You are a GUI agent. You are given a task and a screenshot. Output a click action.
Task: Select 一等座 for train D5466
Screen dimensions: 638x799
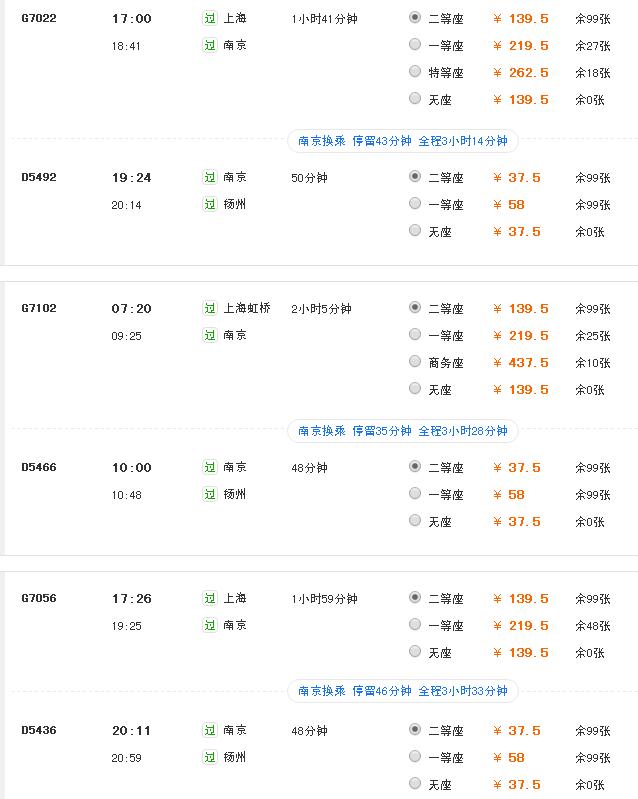pos(415,494)
